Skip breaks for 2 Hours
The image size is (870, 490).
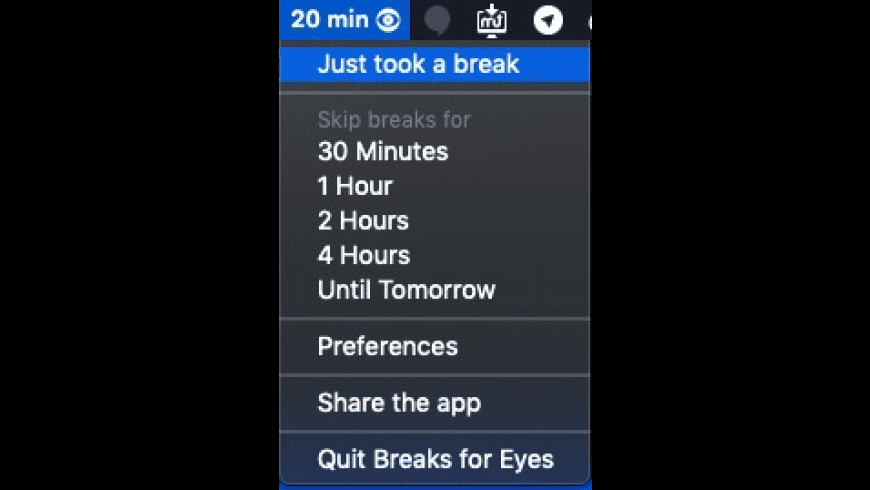(363, 221)
